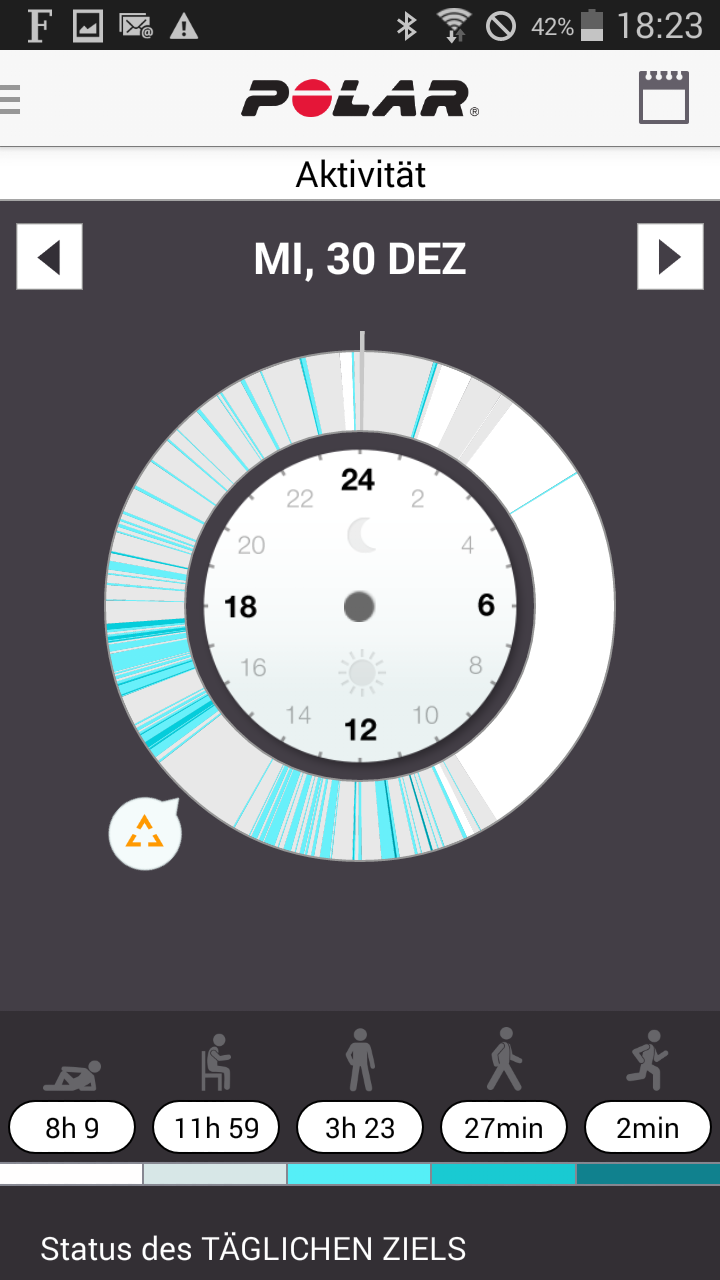Select the 27min walking time chip
The height and width of the screenshot is (1280, 720).
(504, 1128)
